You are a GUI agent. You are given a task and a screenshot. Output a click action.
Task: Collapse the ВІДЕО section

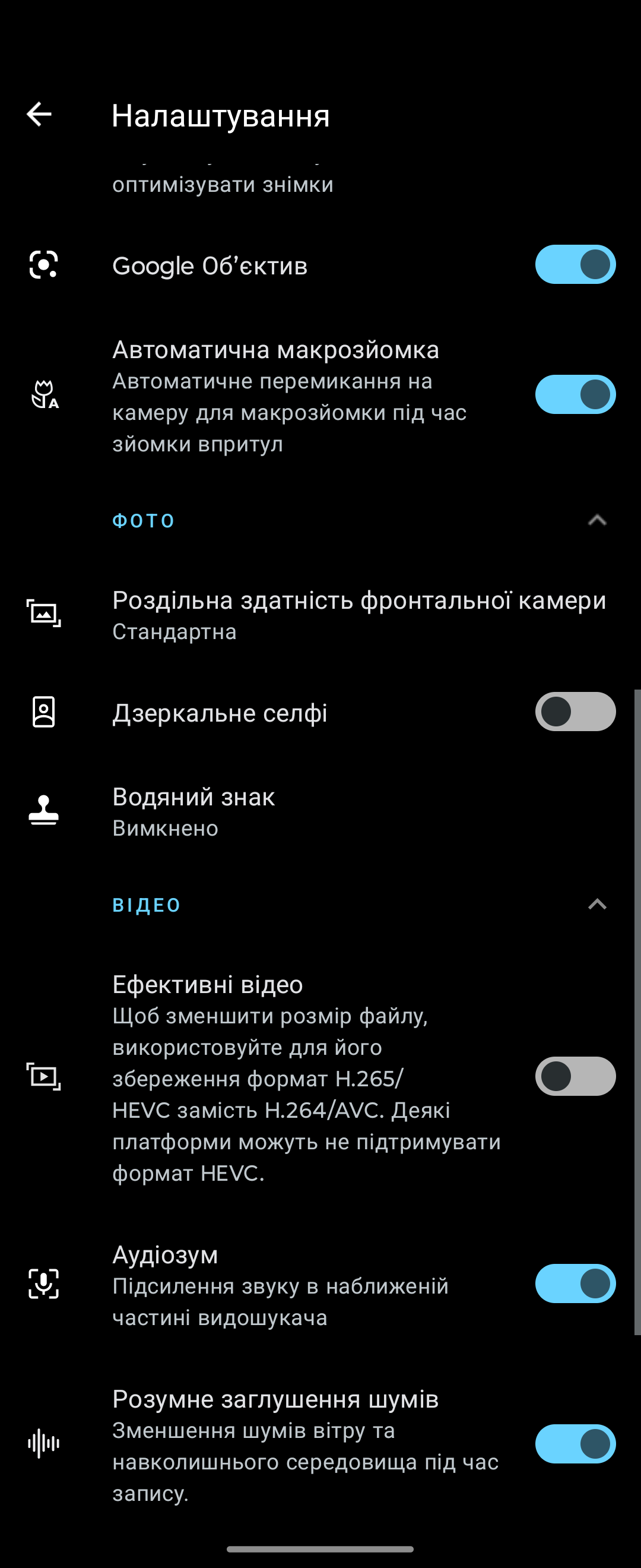click(596, 905)
